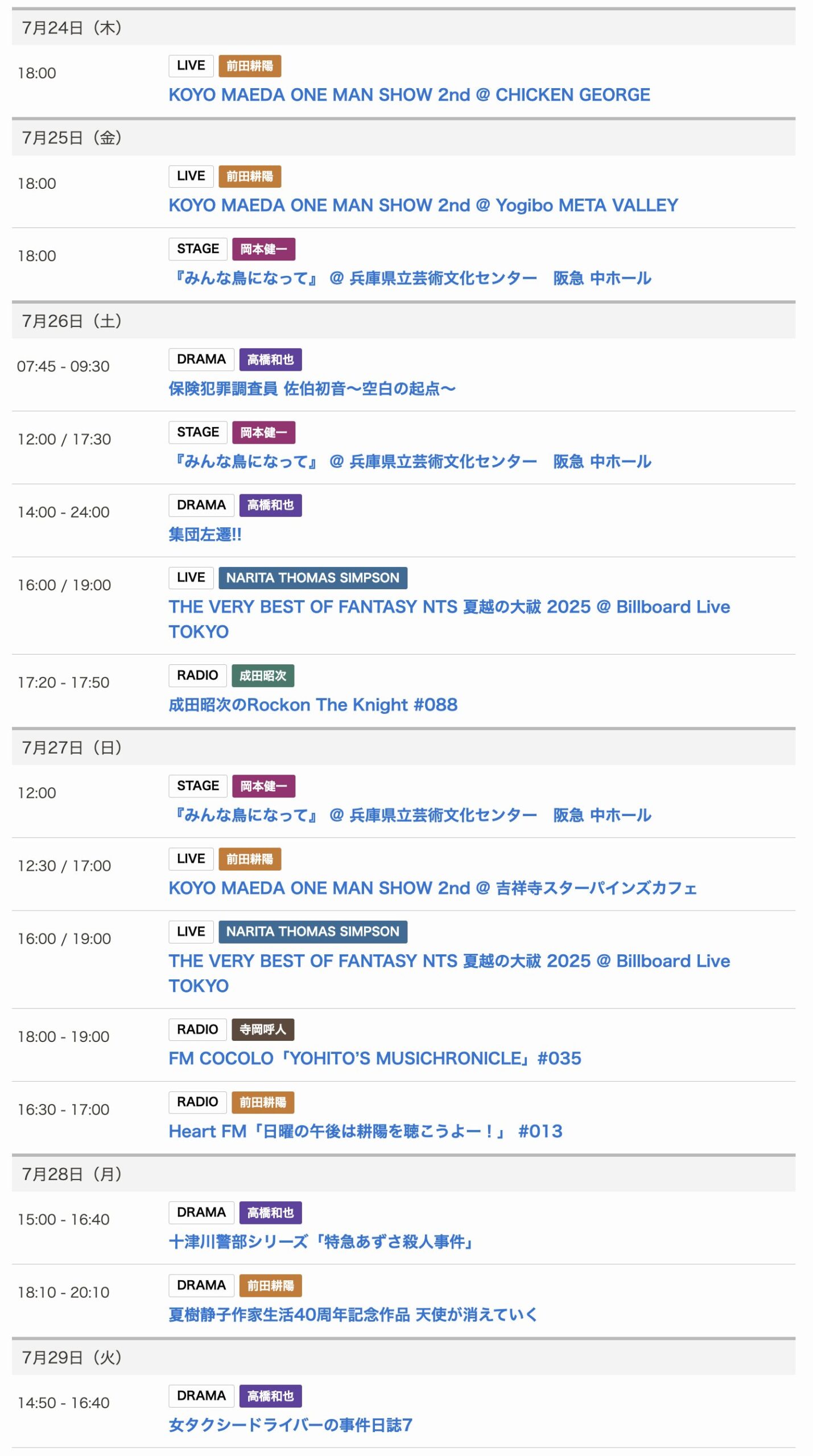
Task: Open KOYO MAEDA show at Yogibo META VALLEY
Action: click(x=423, y=205)
